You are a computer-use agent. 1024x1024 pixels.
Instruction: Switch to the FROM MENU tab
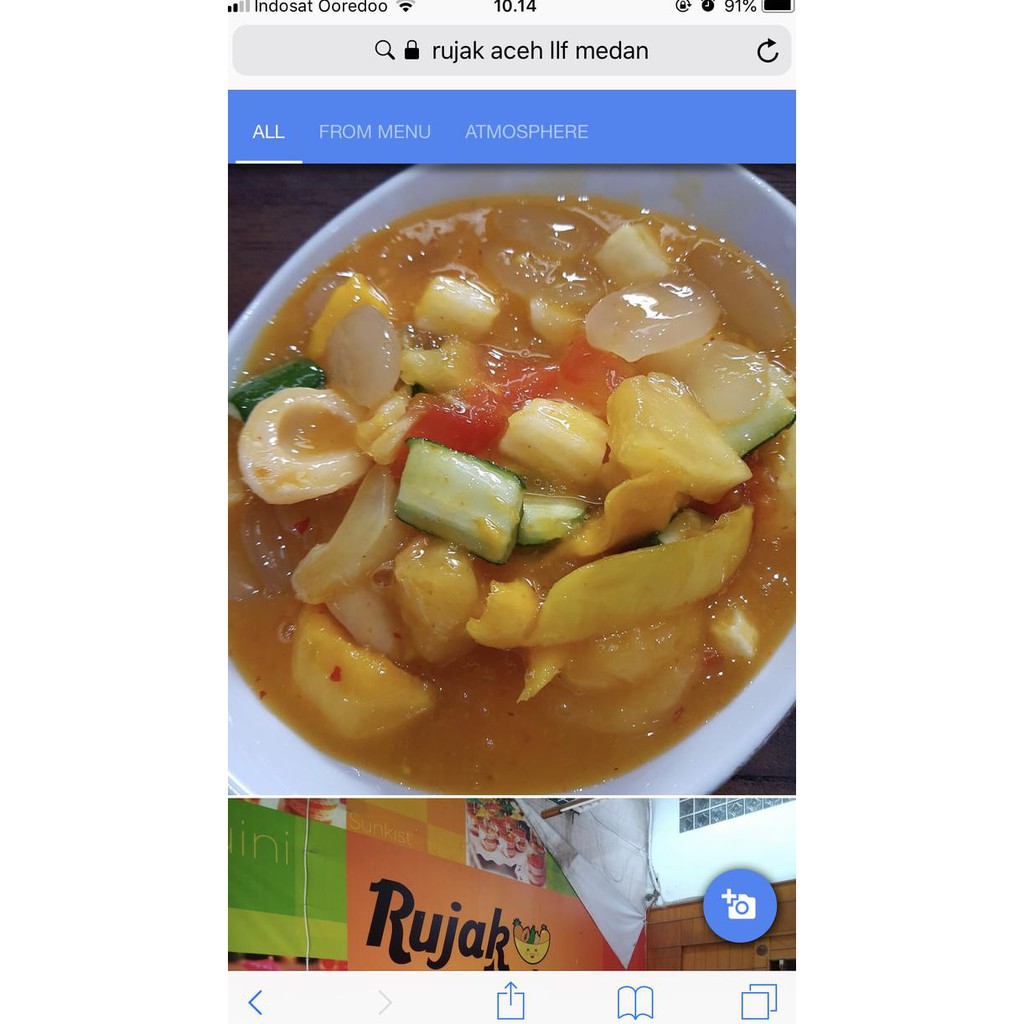click(x=374, y=132)
